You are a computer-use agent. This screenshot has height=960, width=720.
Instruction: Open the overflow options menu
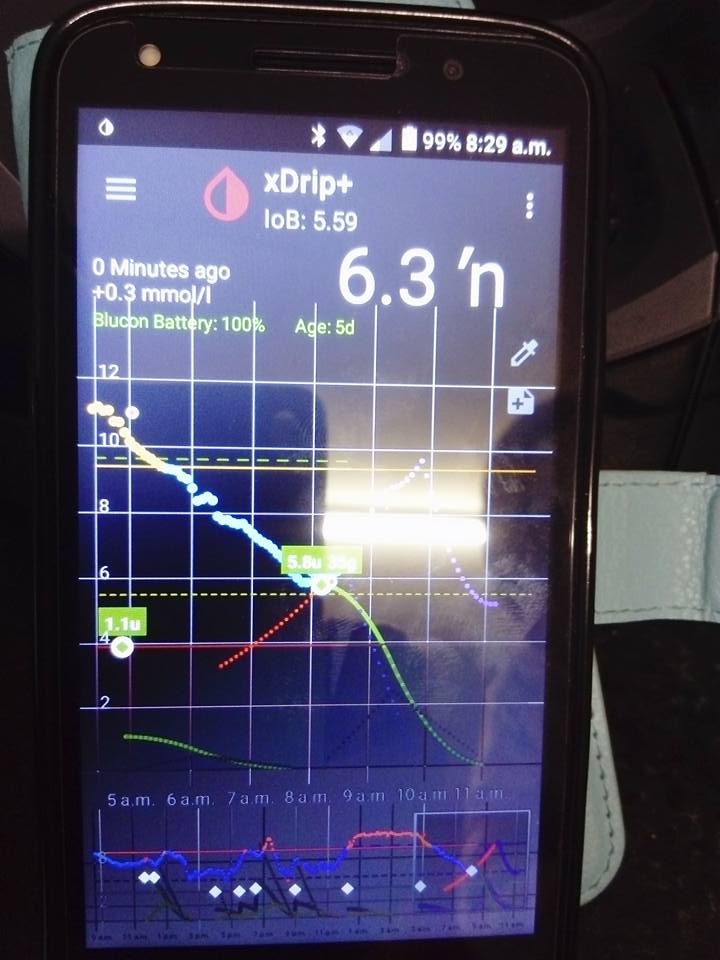point(529,205)
